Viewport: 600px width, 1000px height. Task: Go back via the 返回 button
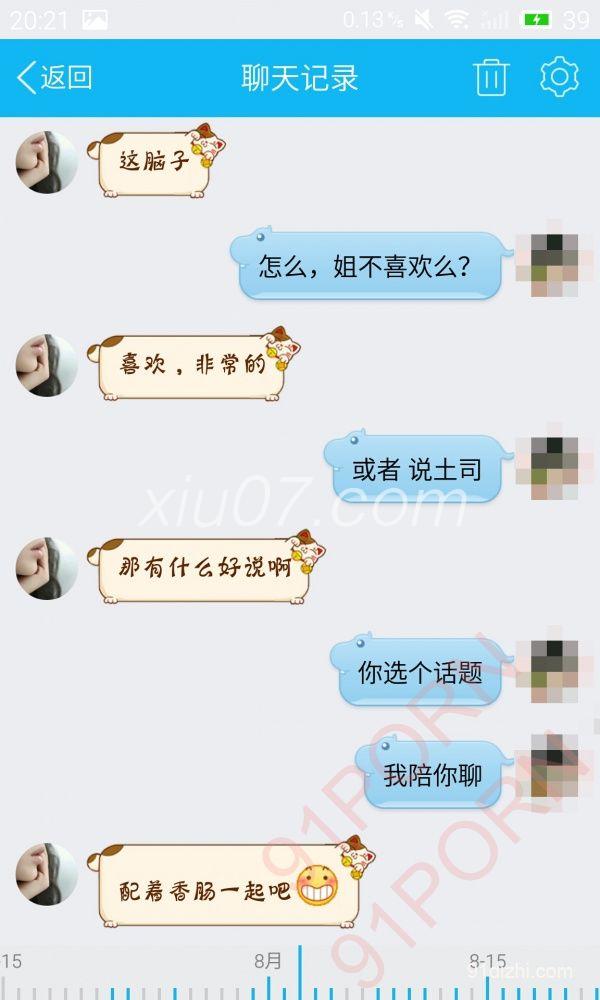(55, 78)
